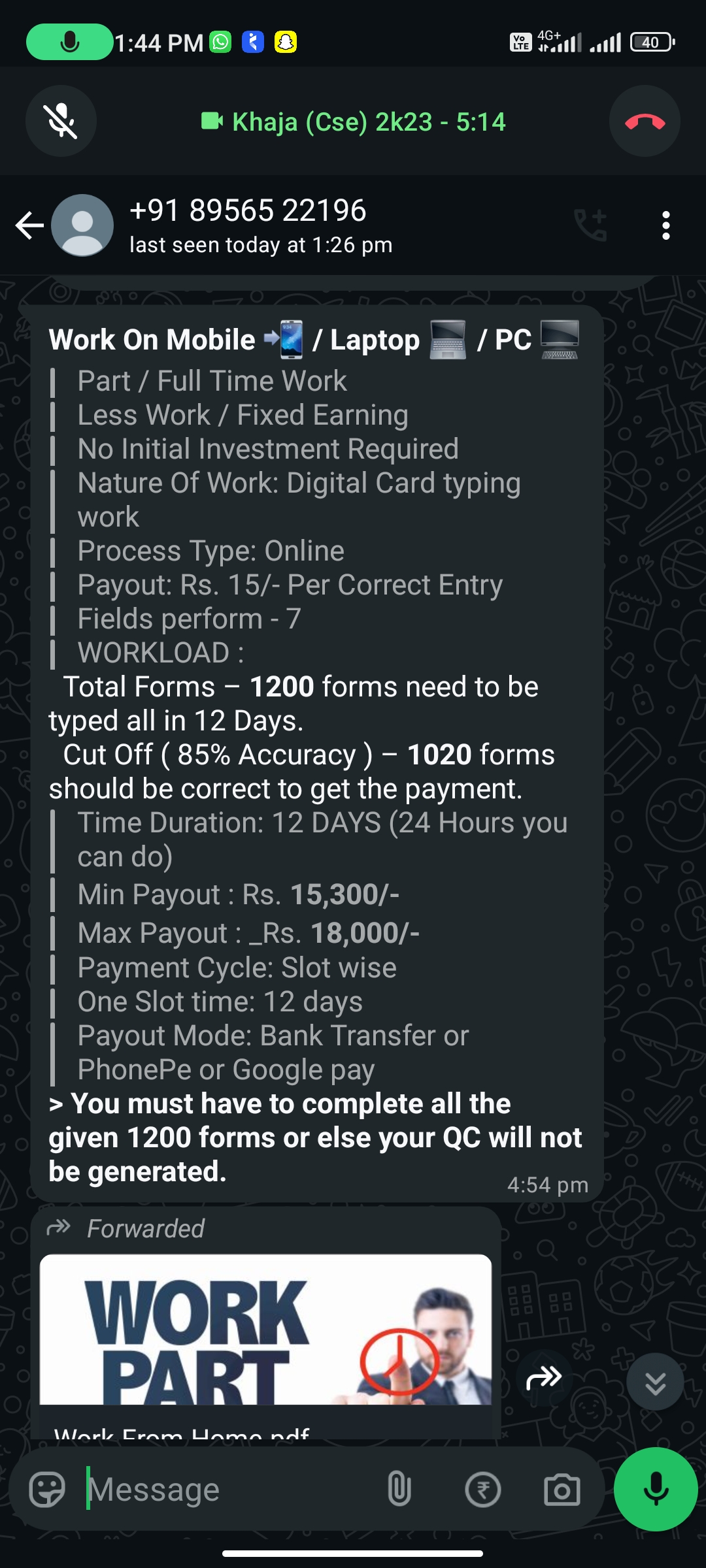The width and height of the screenshot is (706, 1568).
Task: Focus the Message text field
Action: tap(229, 1490)
